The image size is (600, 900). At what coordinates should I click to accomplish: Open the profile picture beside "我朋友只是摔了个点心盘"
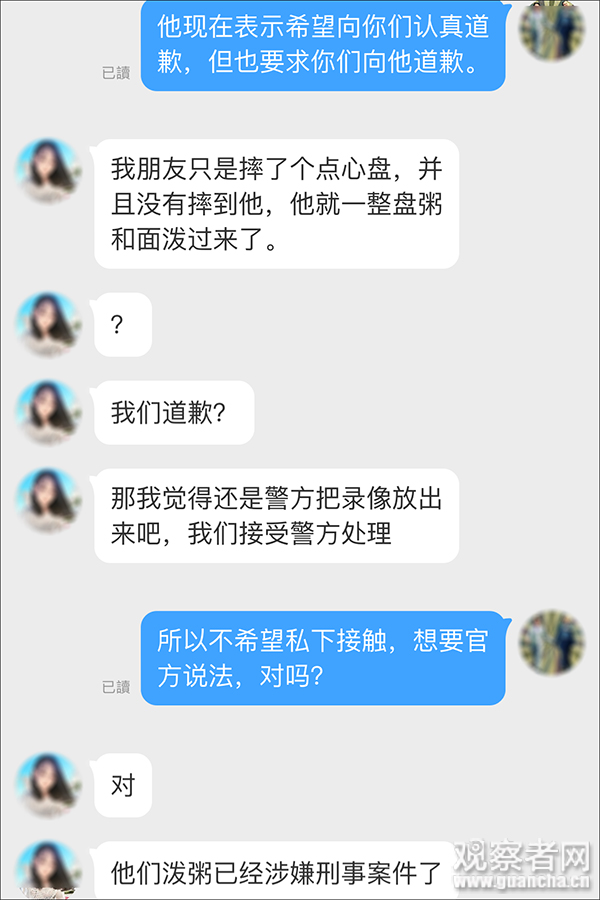click(48, 172)
